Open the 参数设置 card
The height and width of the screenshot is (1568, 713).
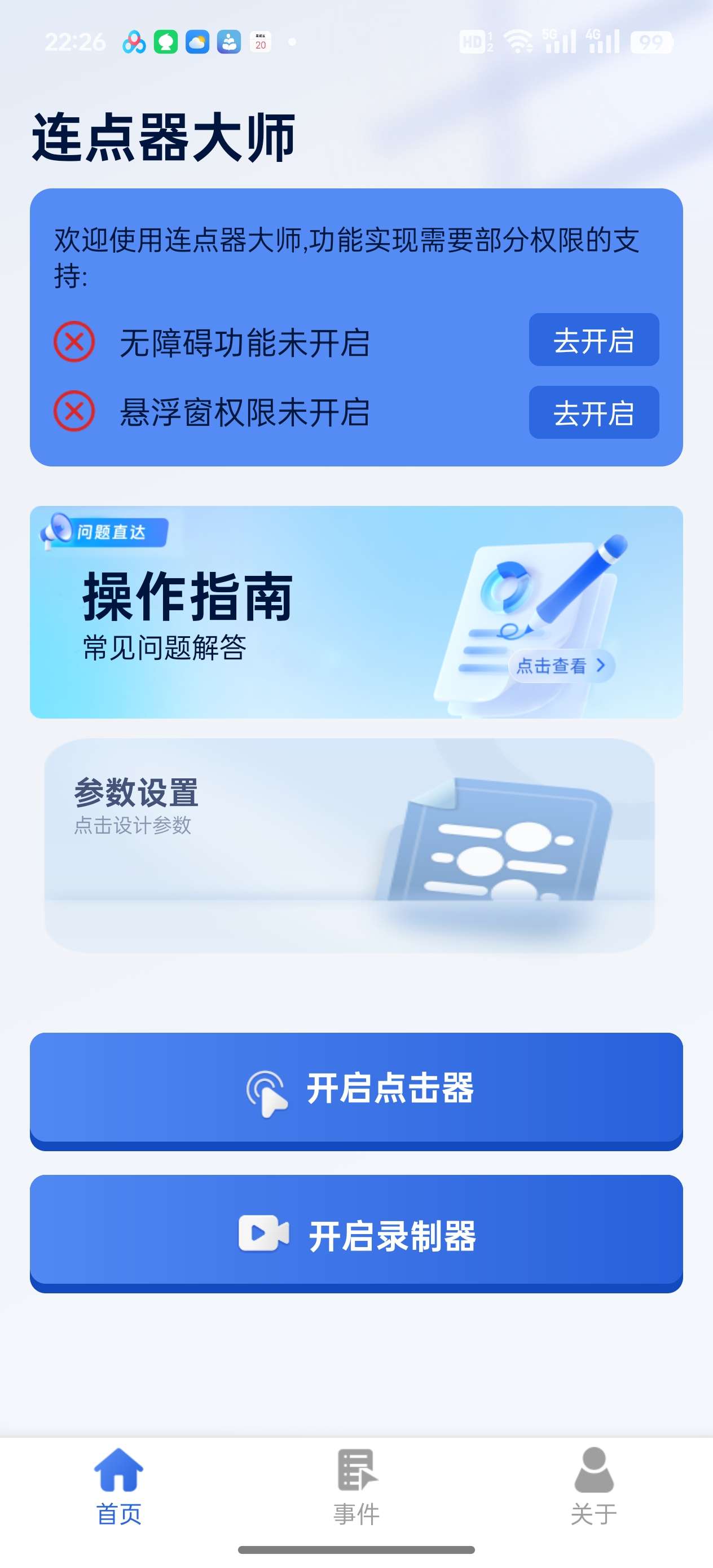tap(349, 845)
